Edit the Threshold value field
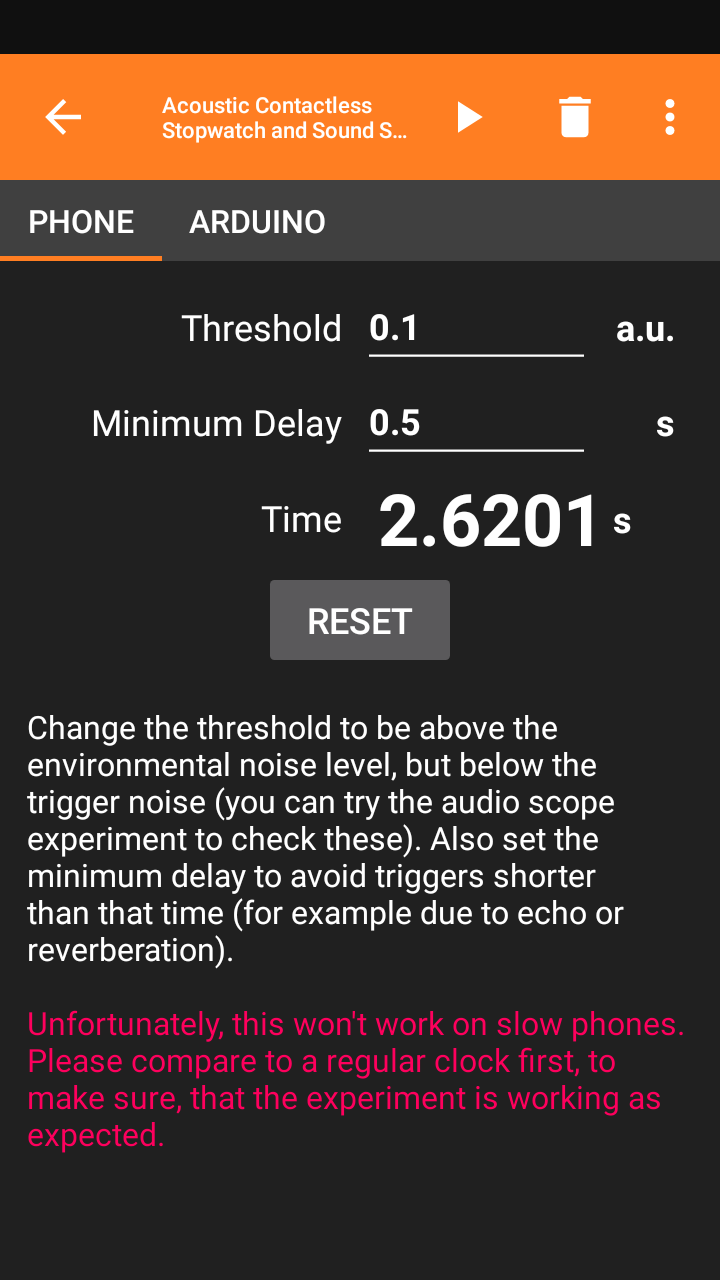This screenshot has height=1280, width=720. [x=475, y=329]
